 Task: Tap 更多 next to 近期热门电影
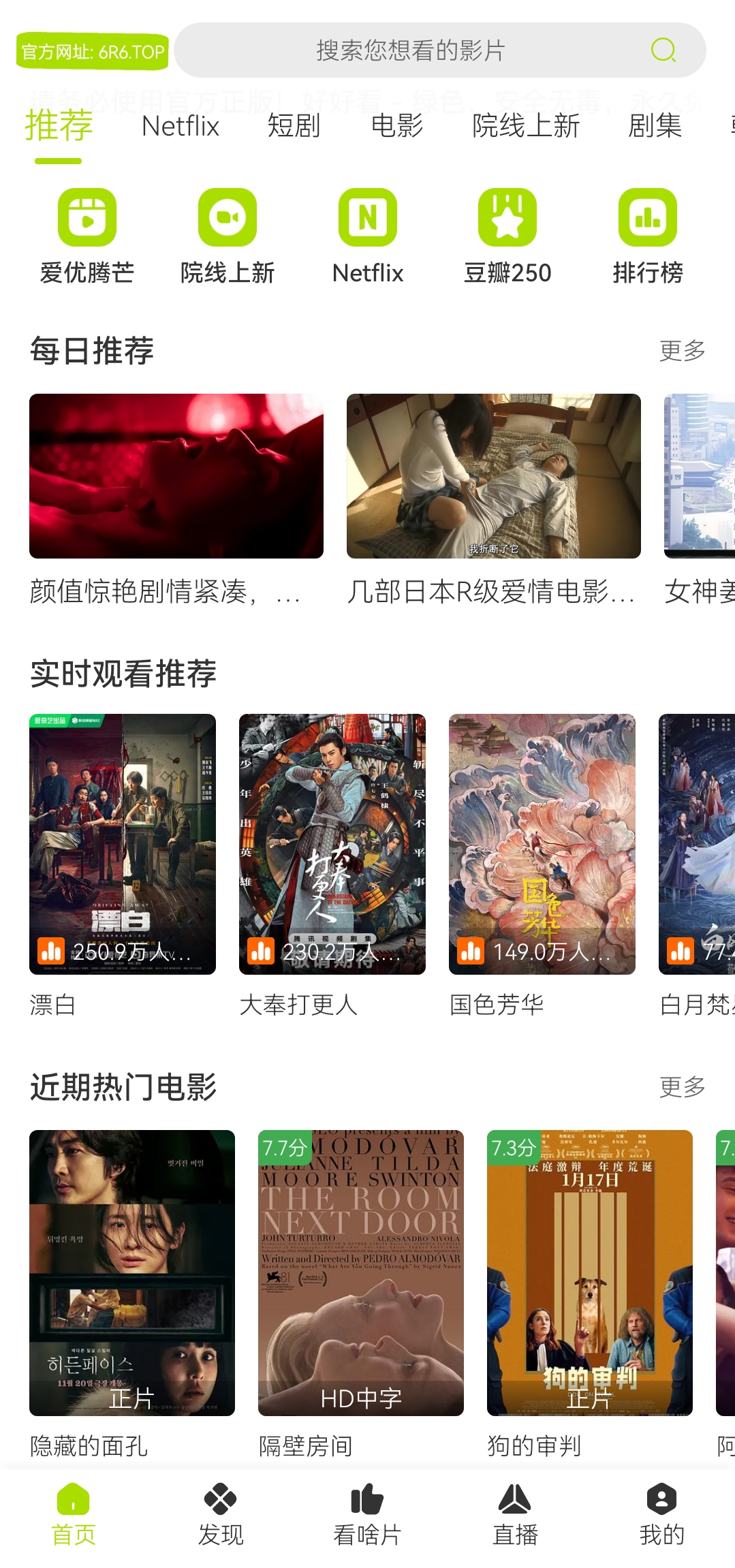coord(682,1086)
